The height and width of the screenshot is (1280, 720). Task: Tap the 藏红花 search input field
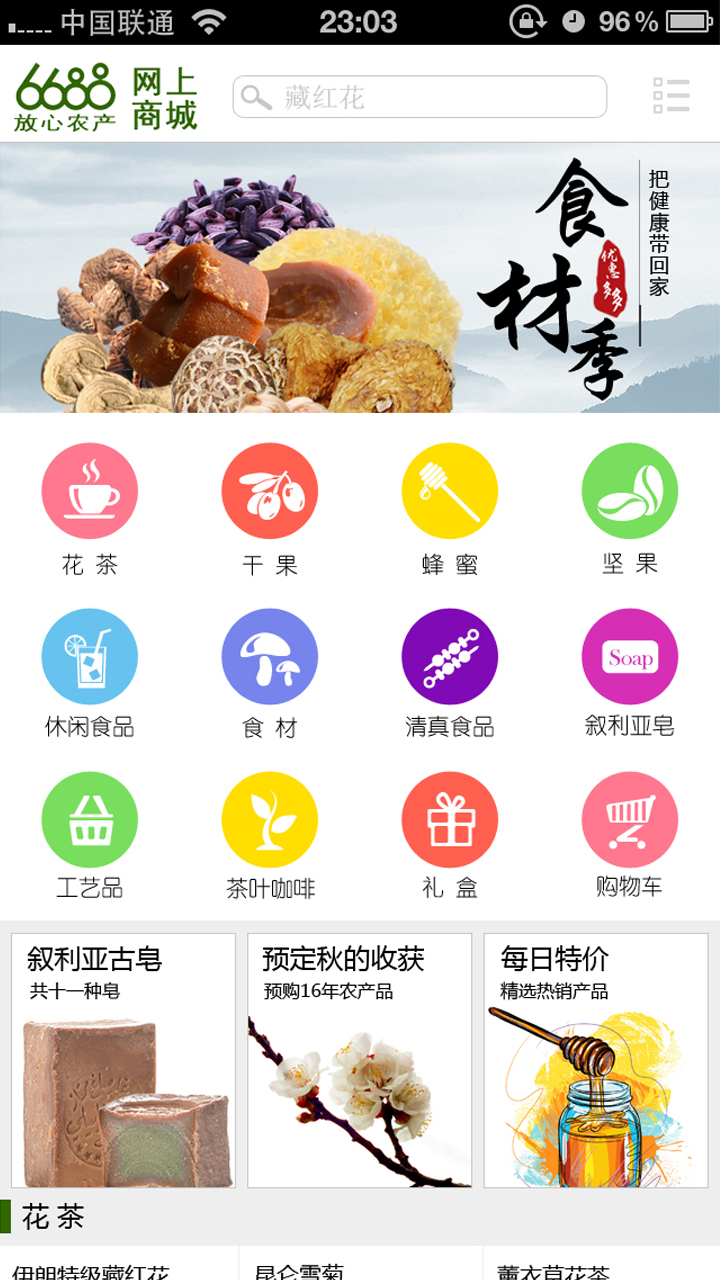[420, 96]
